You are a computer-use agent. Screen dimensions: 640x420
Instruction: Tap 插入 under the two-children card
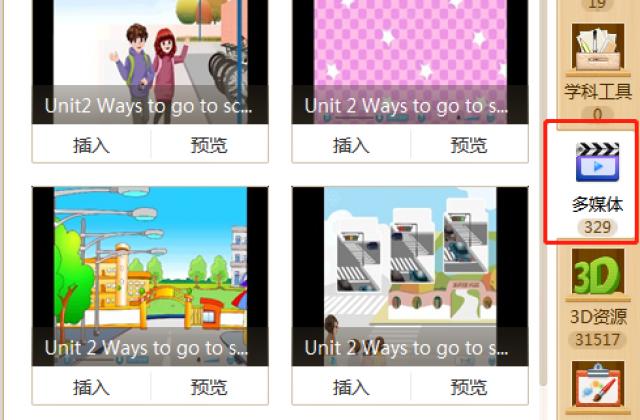[91, 145]
